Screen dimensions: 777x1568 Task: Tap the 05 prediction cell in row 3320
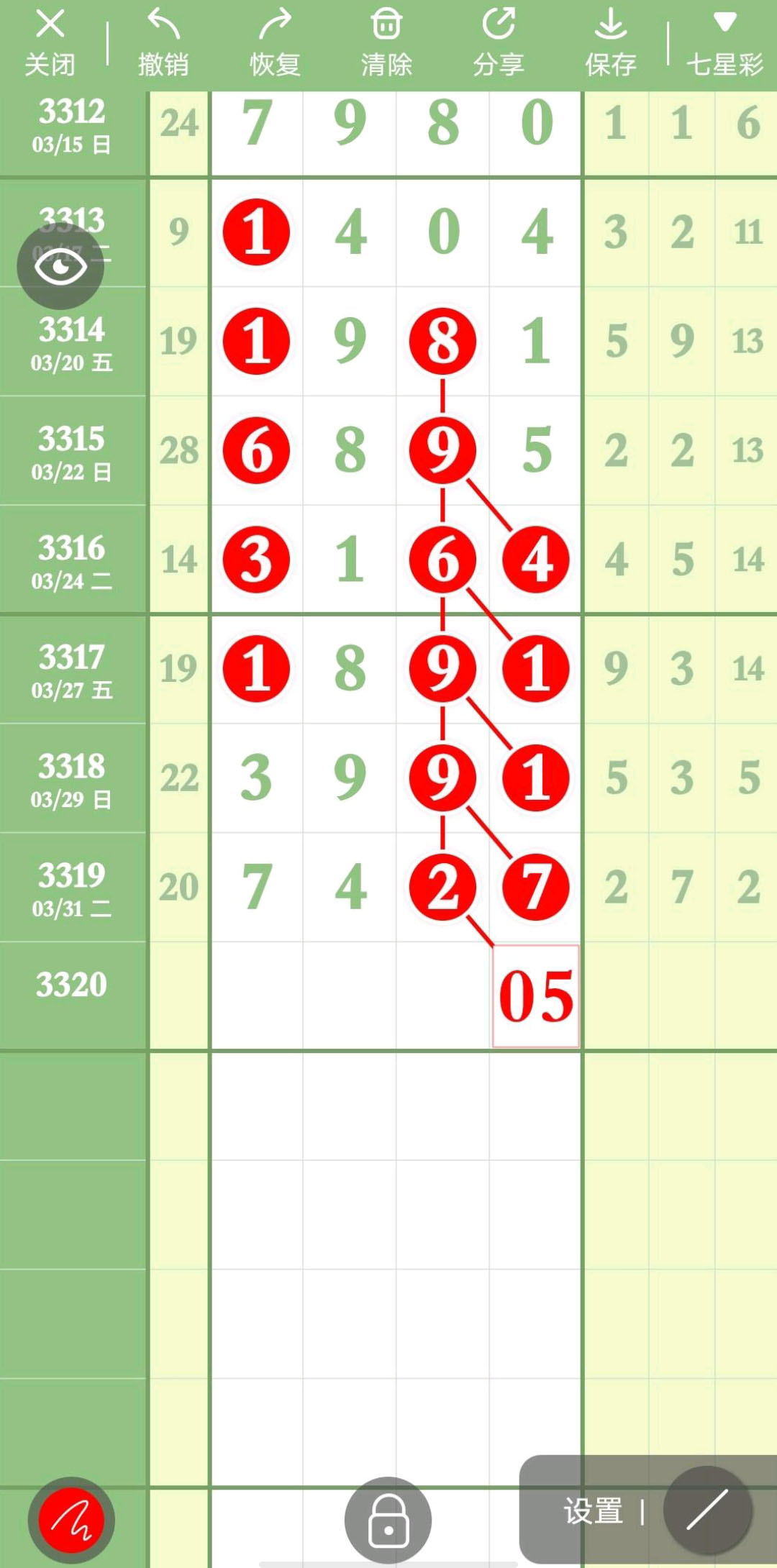[536, 996]
